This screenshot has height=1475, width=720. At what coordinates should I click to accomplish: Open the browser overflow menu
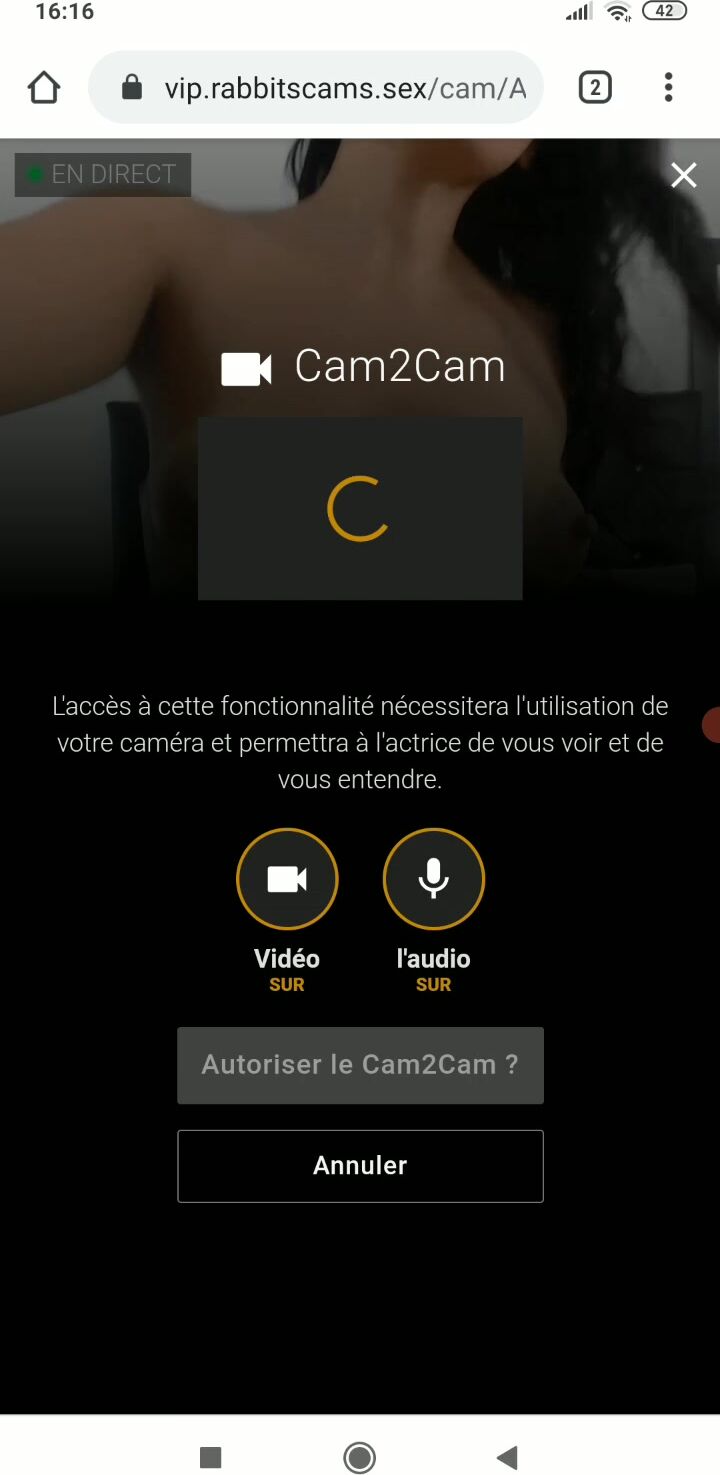pyautogui.click(x=668, y=88)
